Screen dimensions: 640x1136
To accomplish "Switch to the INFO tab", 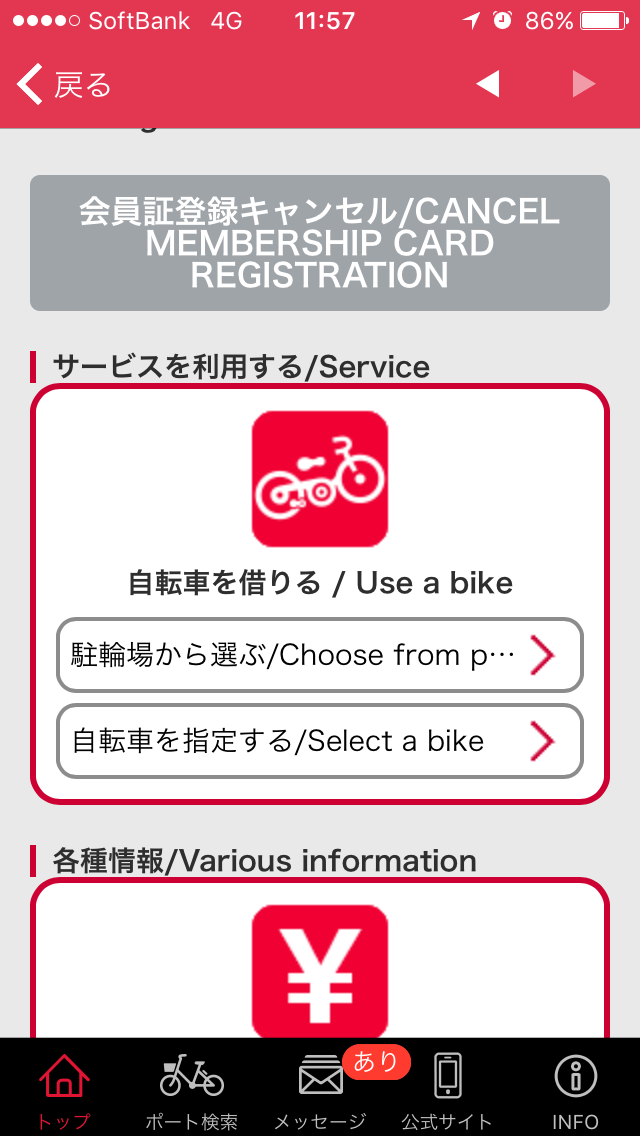I will (575, 1088).
